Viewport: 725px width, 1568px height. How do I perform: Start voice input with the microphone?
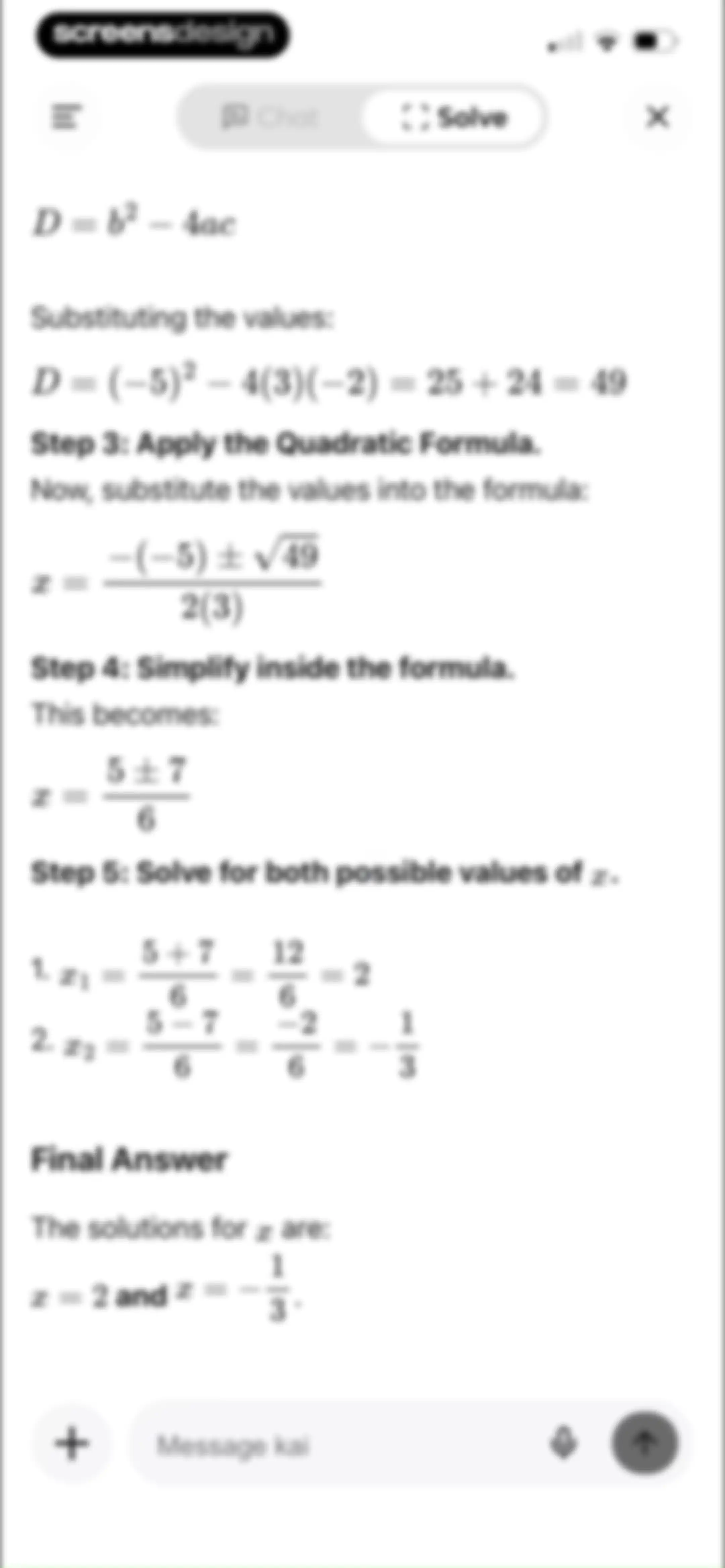(x=564, y=1443)
